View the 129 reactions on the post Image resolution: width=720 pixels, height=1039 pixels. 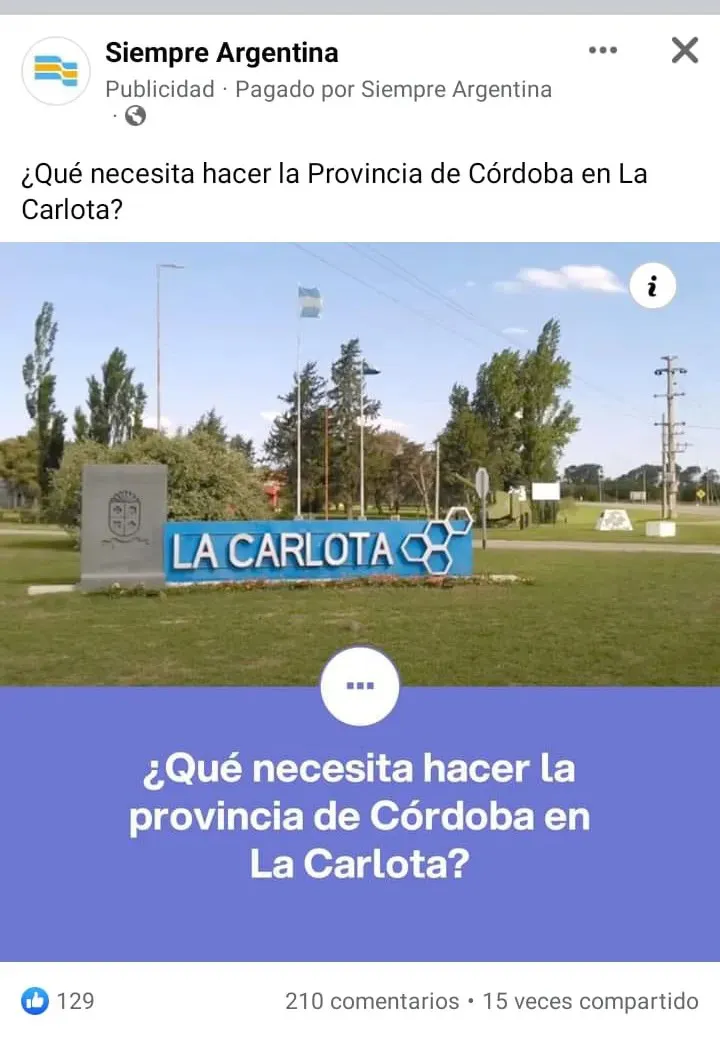coord(58,1000)
